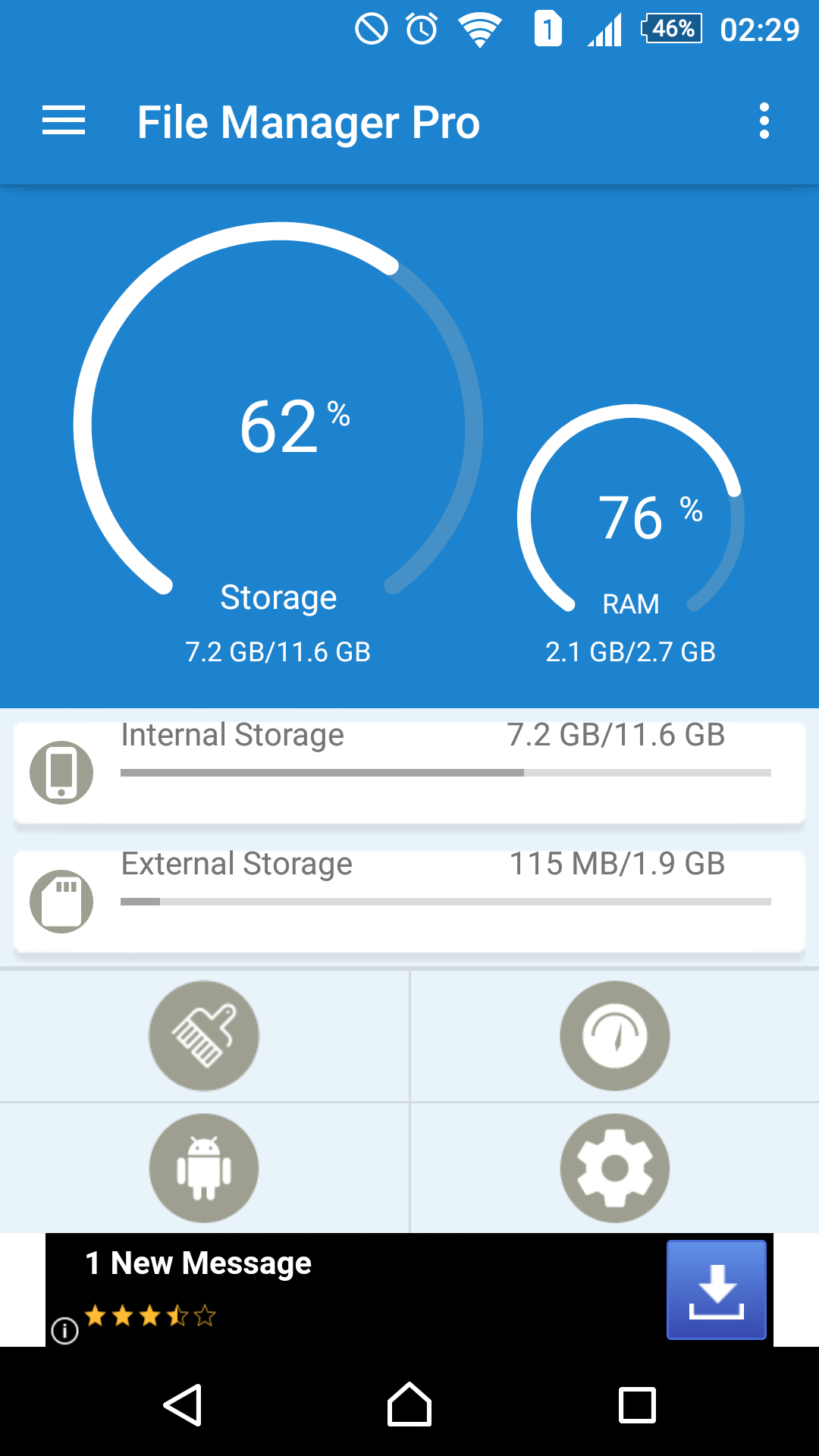Tap the Internal Storage progress bar
The width and height of the screenshot is (819, 1456).
446,773
